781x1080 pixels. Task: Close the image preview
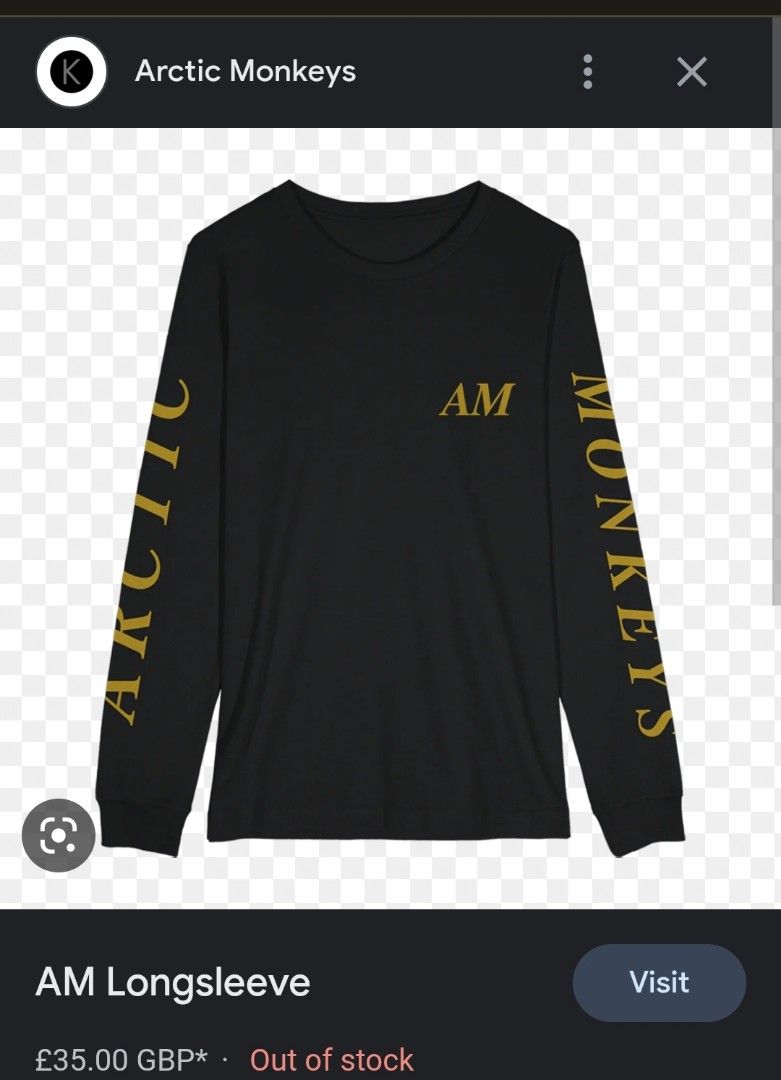[691, 72]
